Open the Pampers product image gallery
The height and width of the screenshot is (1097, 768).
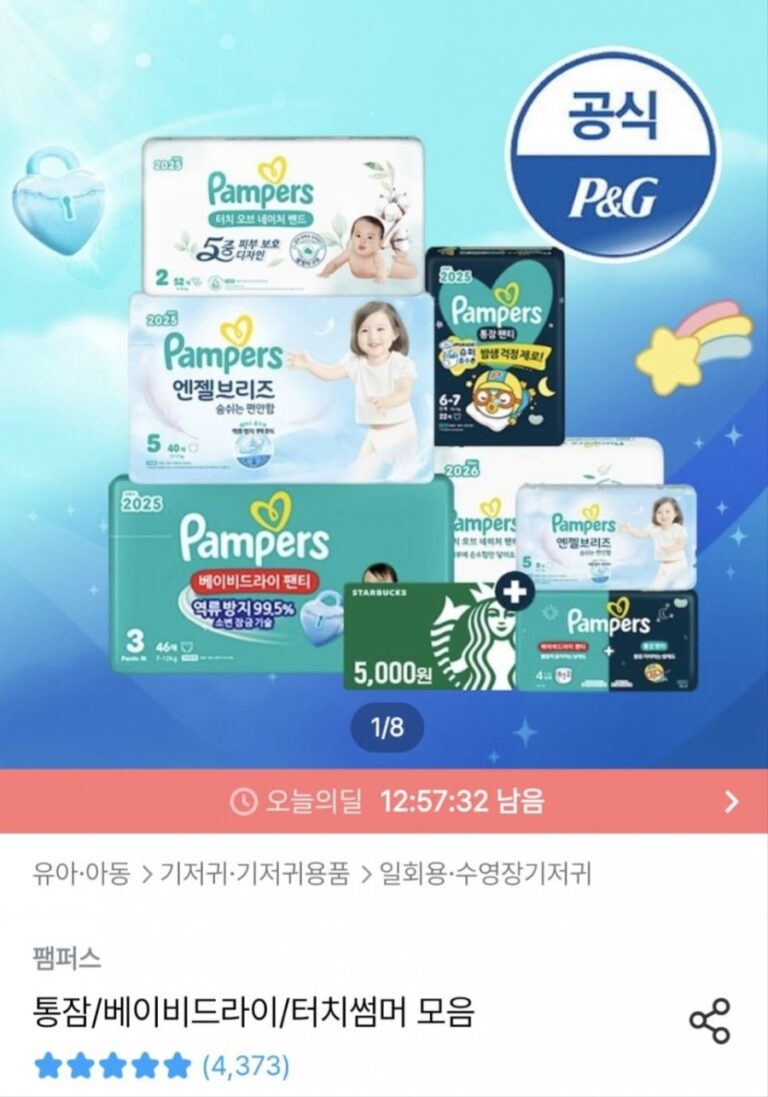(x=384, y=400)
